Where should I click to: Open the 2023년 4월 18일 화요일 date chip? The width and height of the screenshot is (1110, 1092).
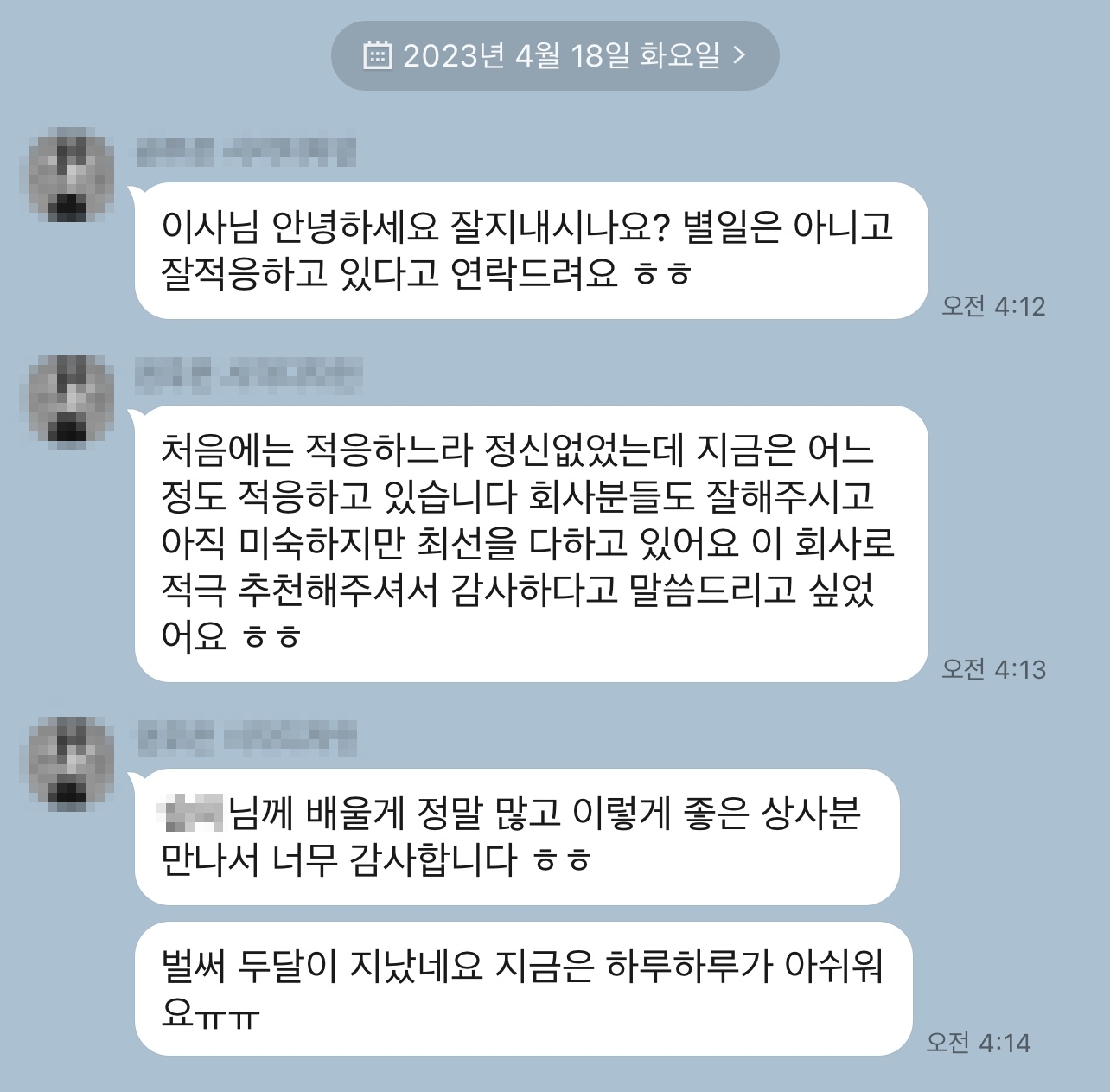554,55
